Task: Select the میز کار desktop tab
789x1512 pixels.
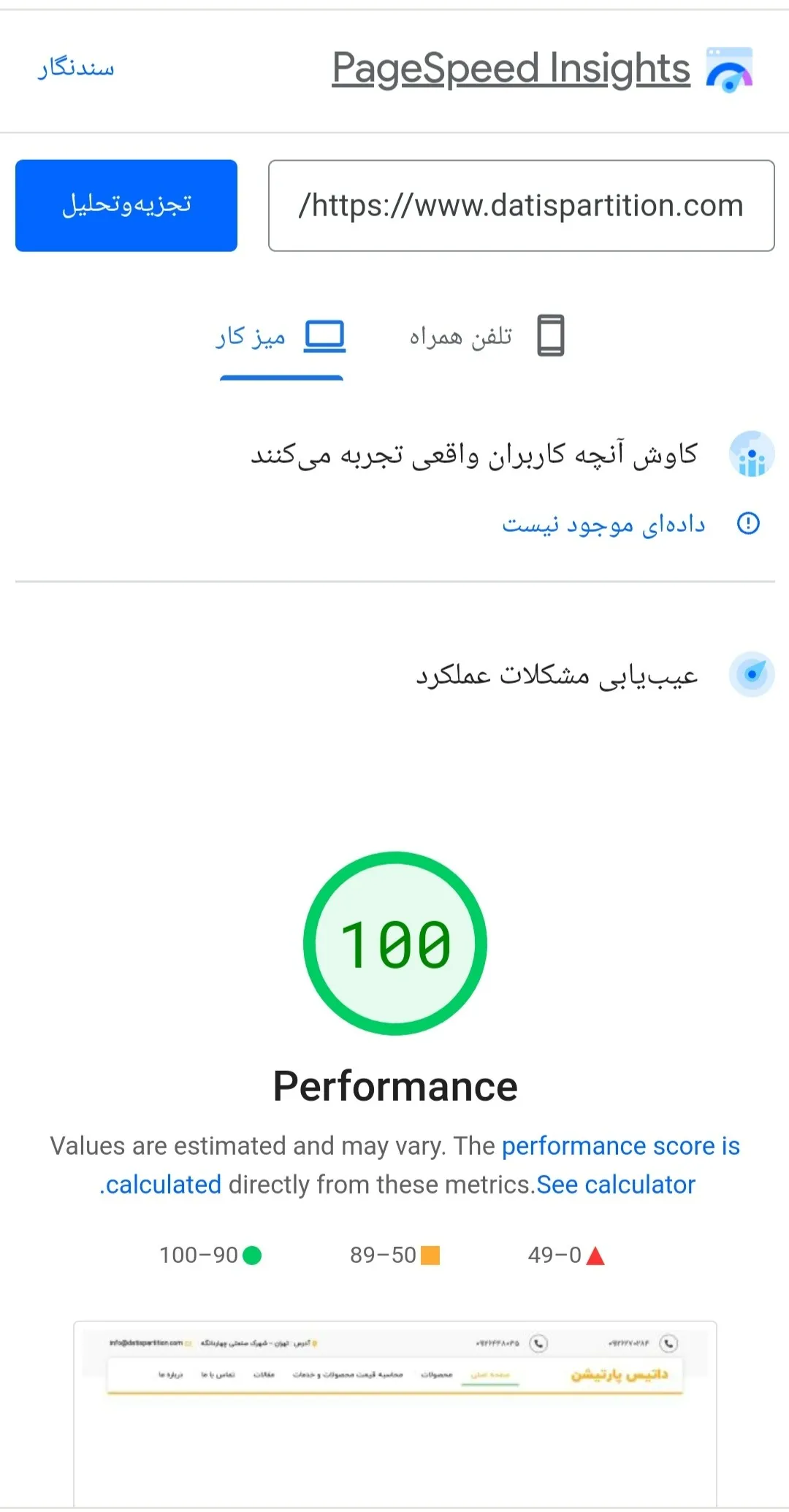Action: coord(281,337)
